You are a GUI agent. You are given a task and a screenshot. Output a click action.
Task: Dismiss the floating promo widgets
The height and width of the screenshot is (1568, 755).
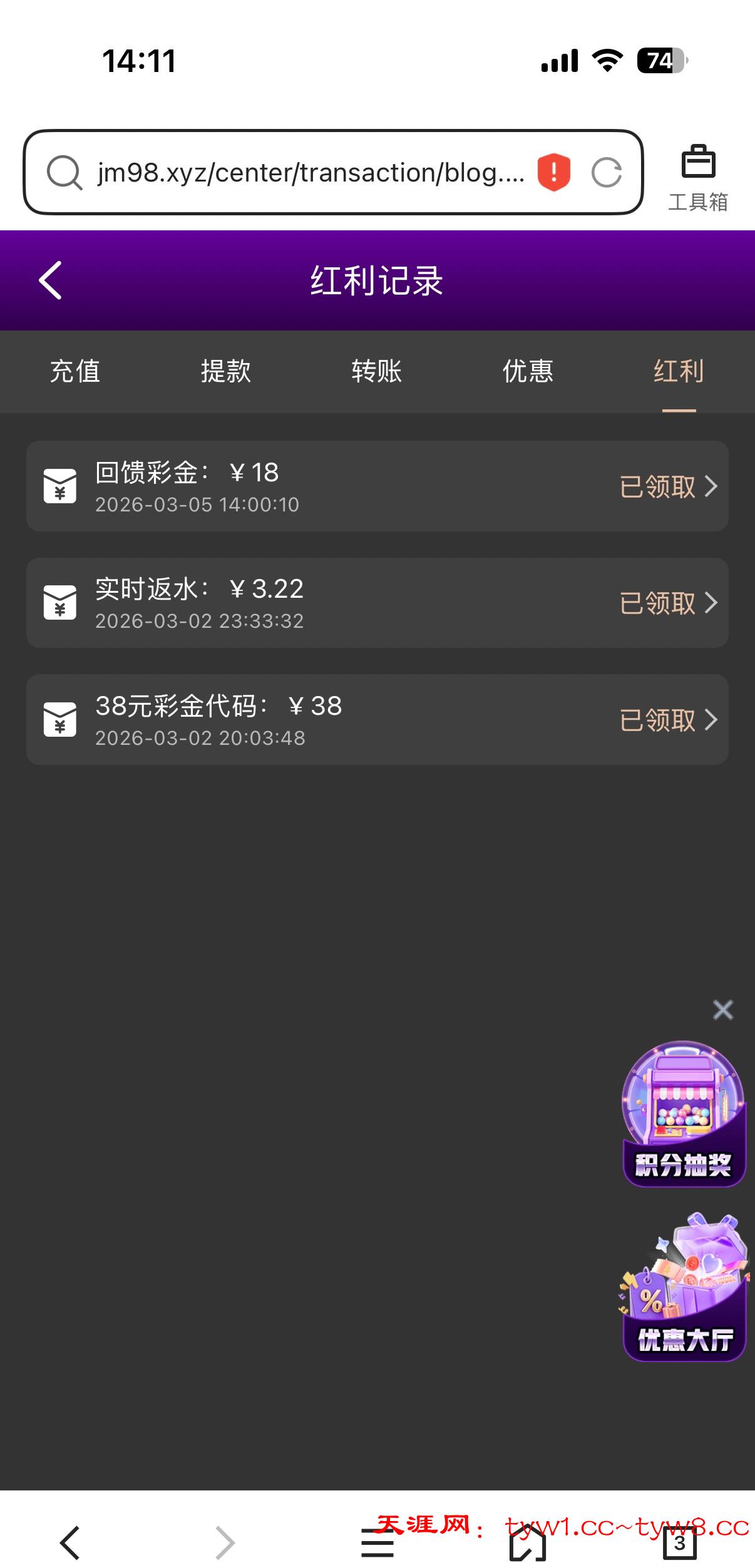723,1010
